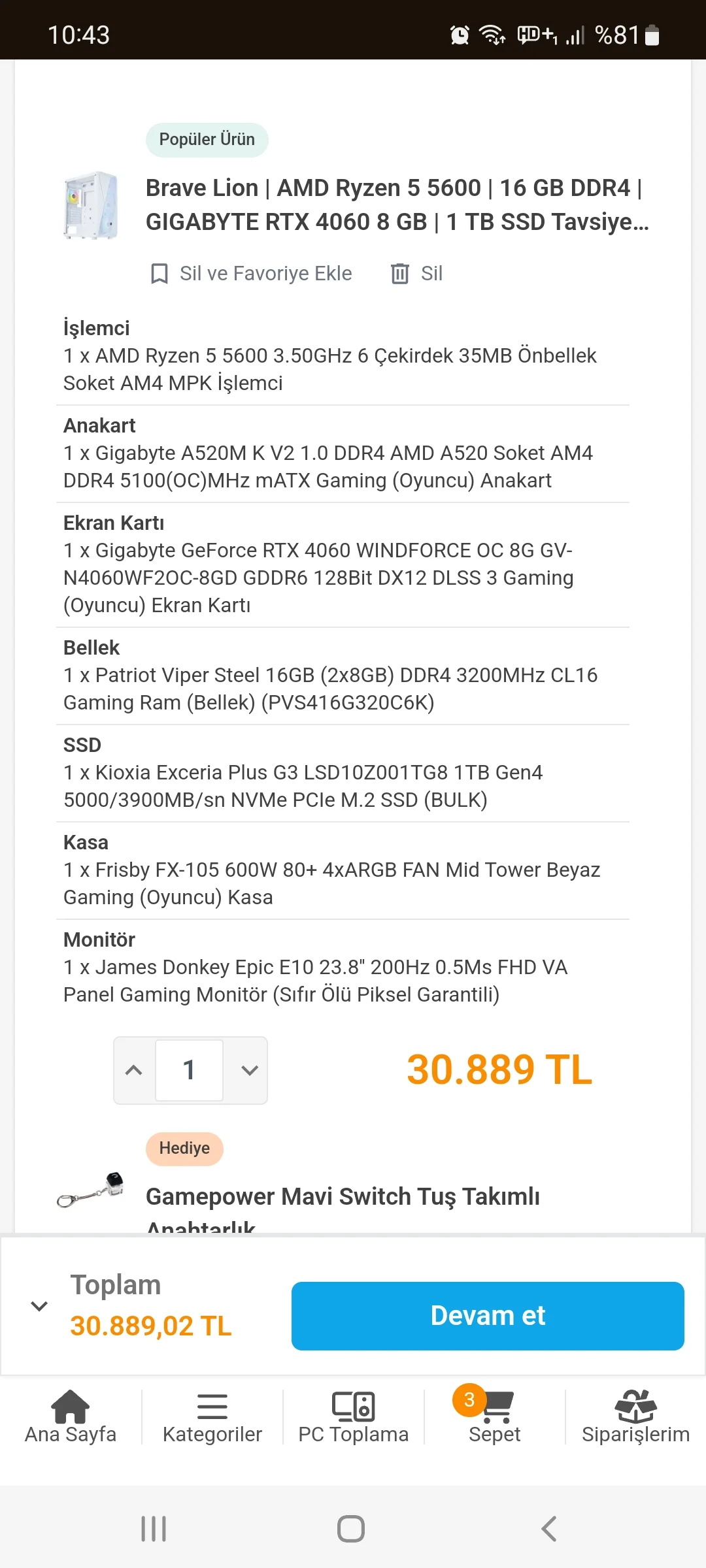
Task: Open the PC Toplama tab
Action: point(353,1416)
